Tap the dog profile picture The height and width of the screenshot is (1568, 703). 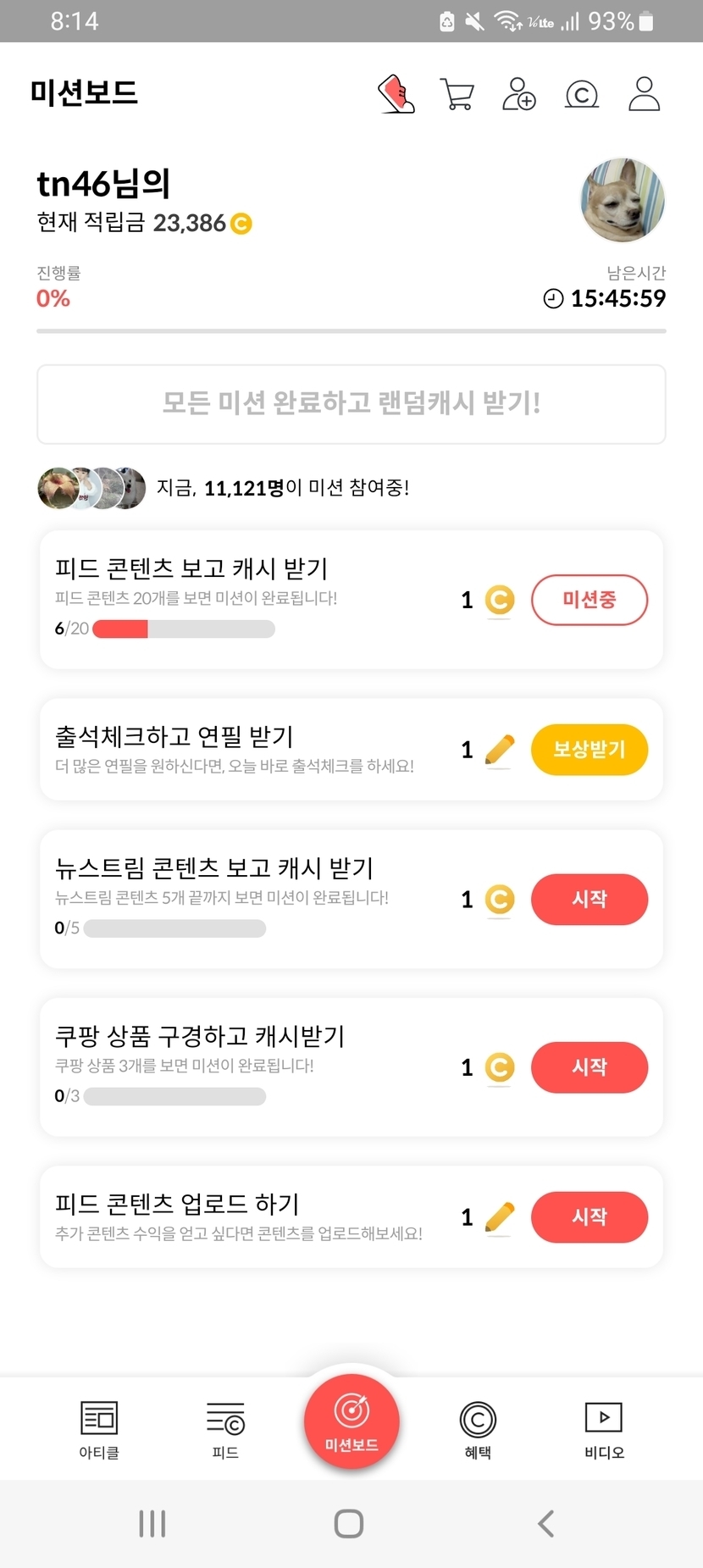[x=623, y=201]
